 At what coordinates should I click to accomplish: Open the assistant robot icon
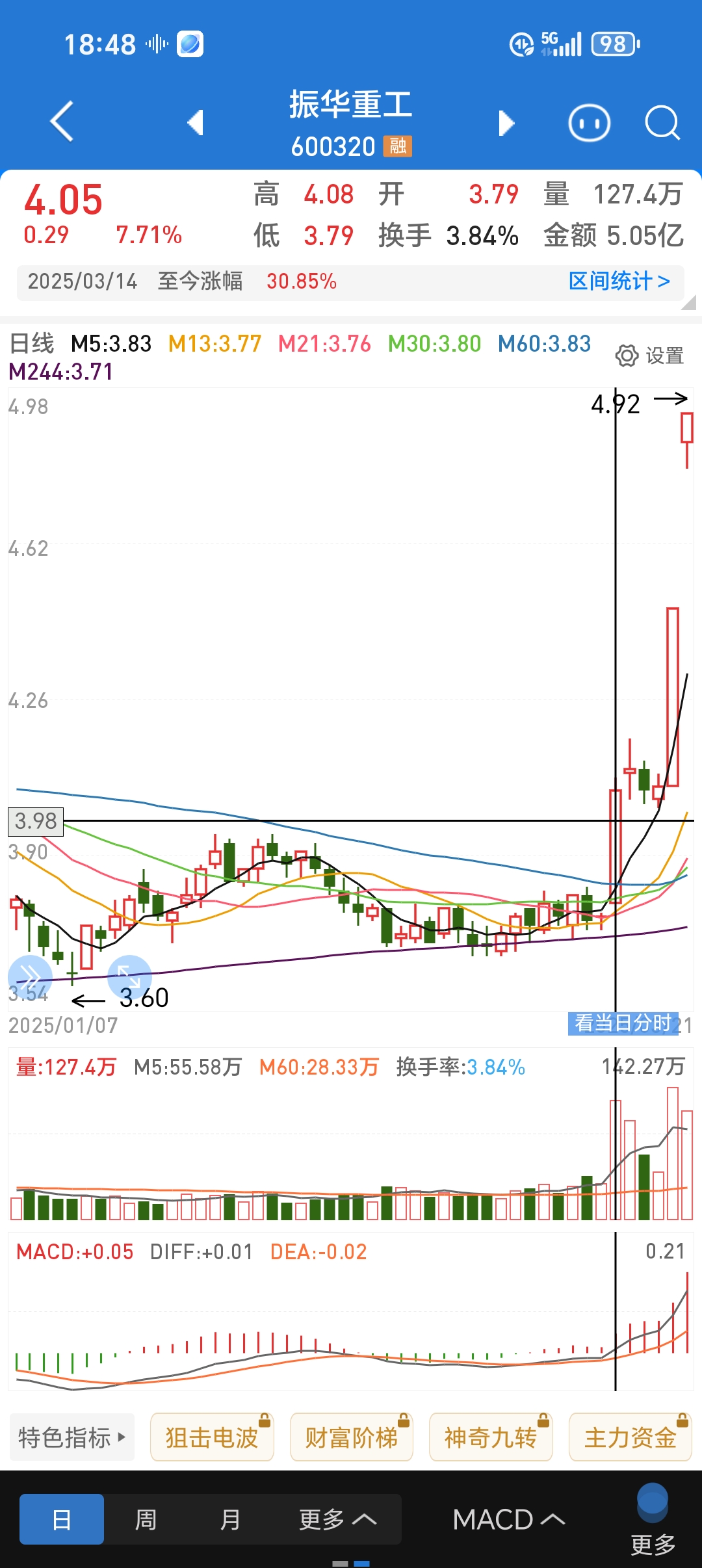589,123
